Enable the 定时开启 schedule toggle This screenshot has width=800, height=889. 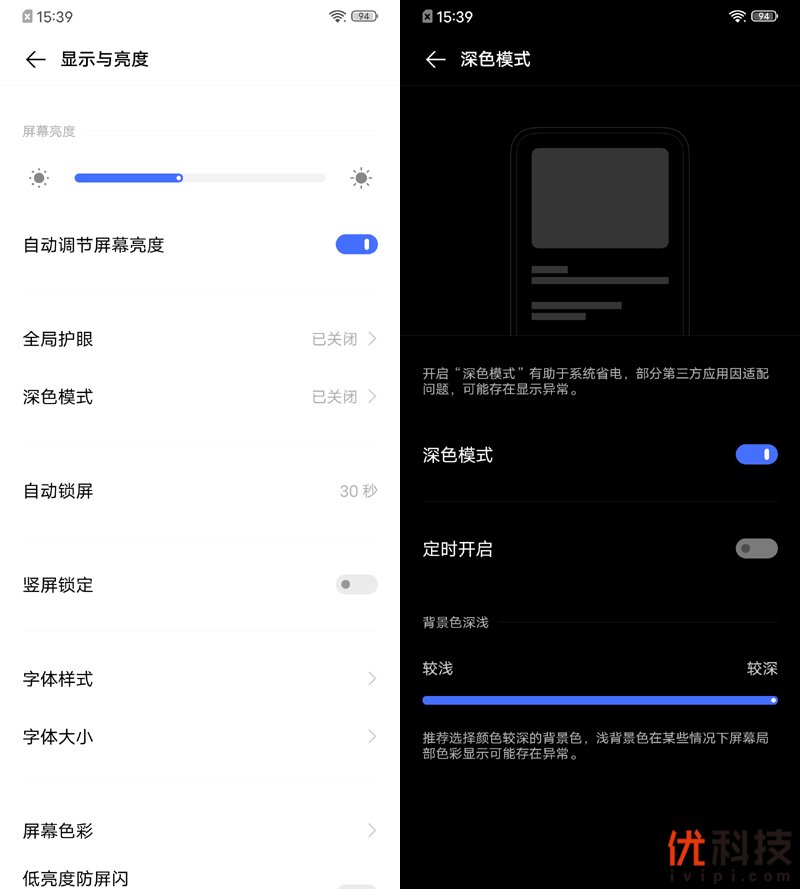756,548
